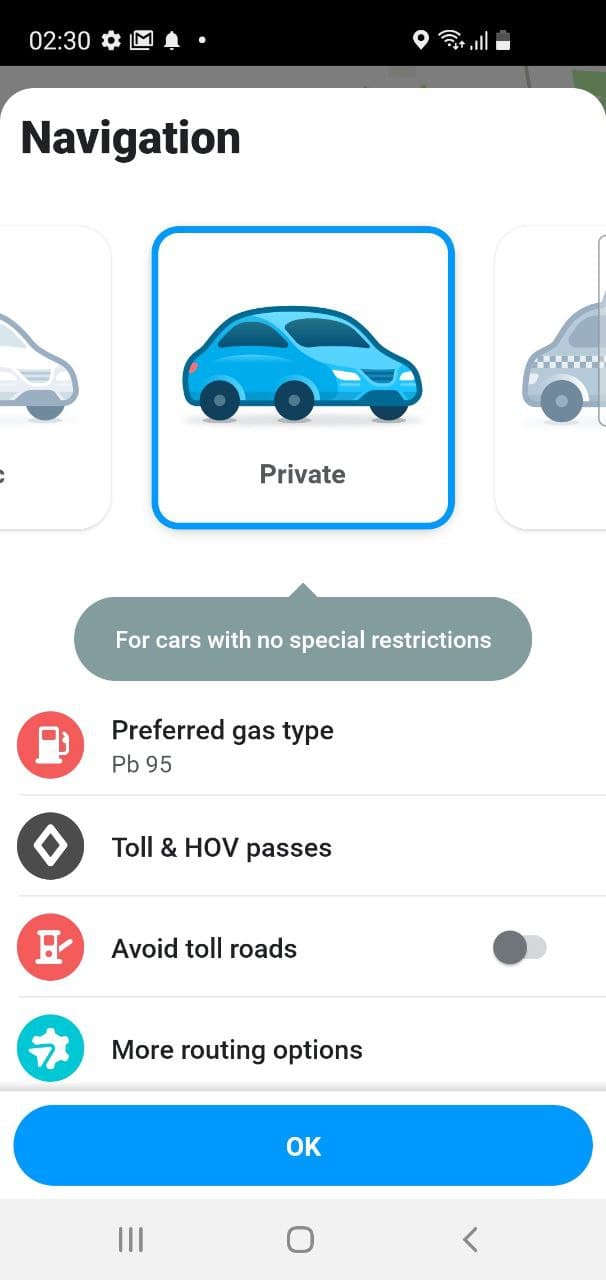The width and height of the screenshot is (606, 1280).
Task: Open More routing options
Action: (x=303, y=1049)
